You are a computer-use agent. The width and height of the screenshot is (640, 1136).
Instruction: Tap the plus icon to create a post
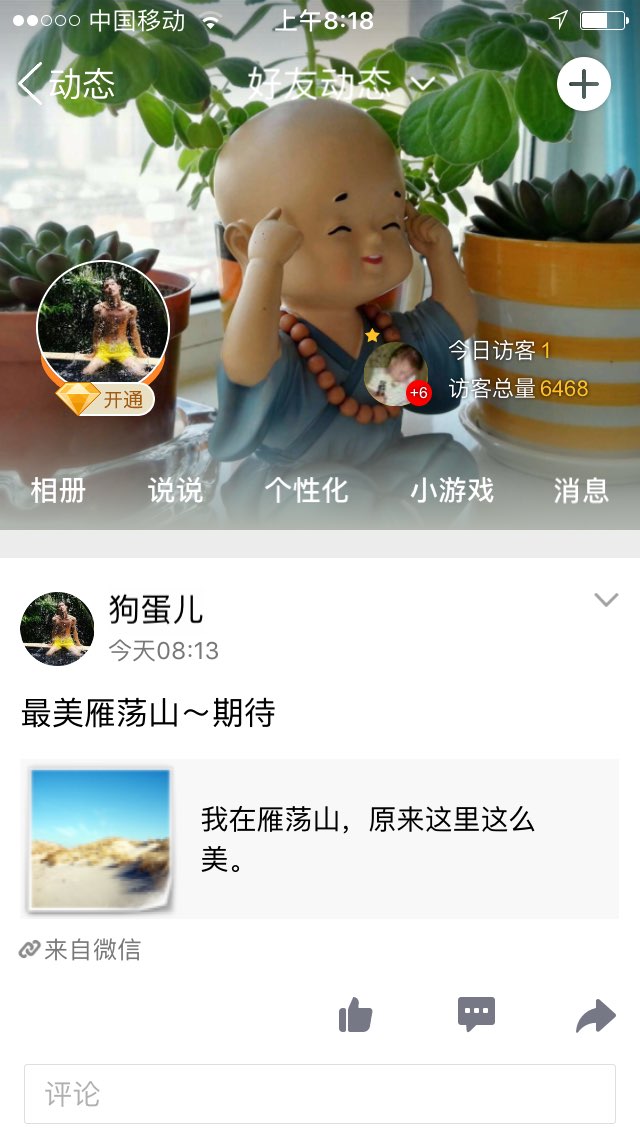[x=583, y=85]
